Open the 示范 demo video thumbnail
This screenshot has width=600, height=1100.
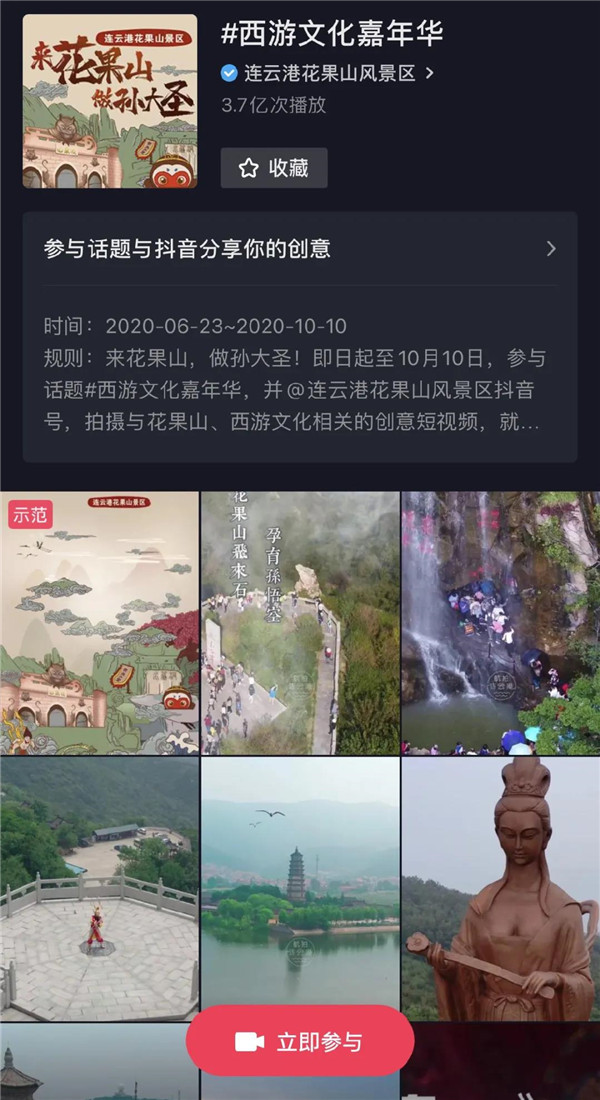tap(99, 622)
